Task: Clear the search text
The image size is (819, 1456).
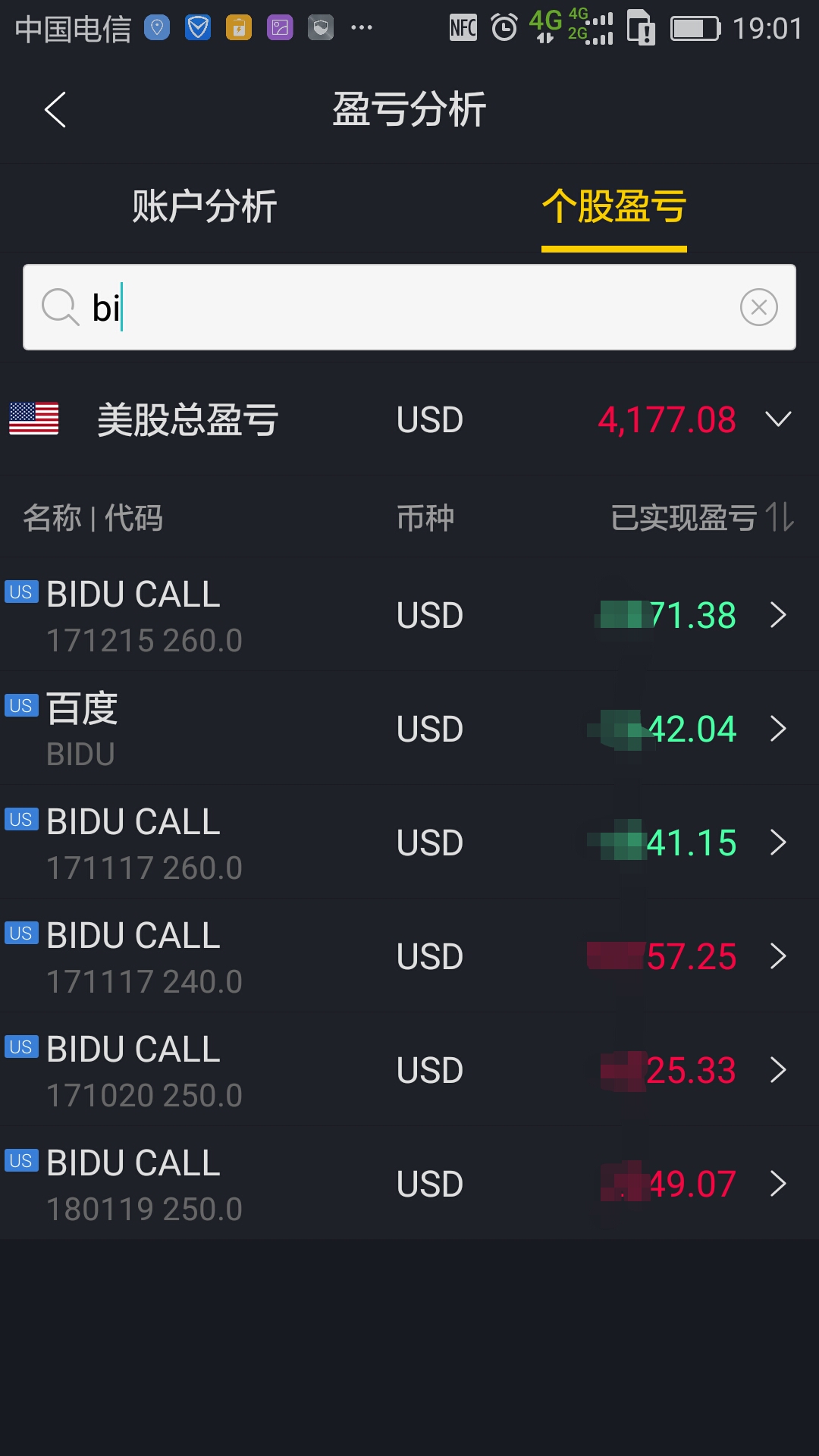Action: 758,307
